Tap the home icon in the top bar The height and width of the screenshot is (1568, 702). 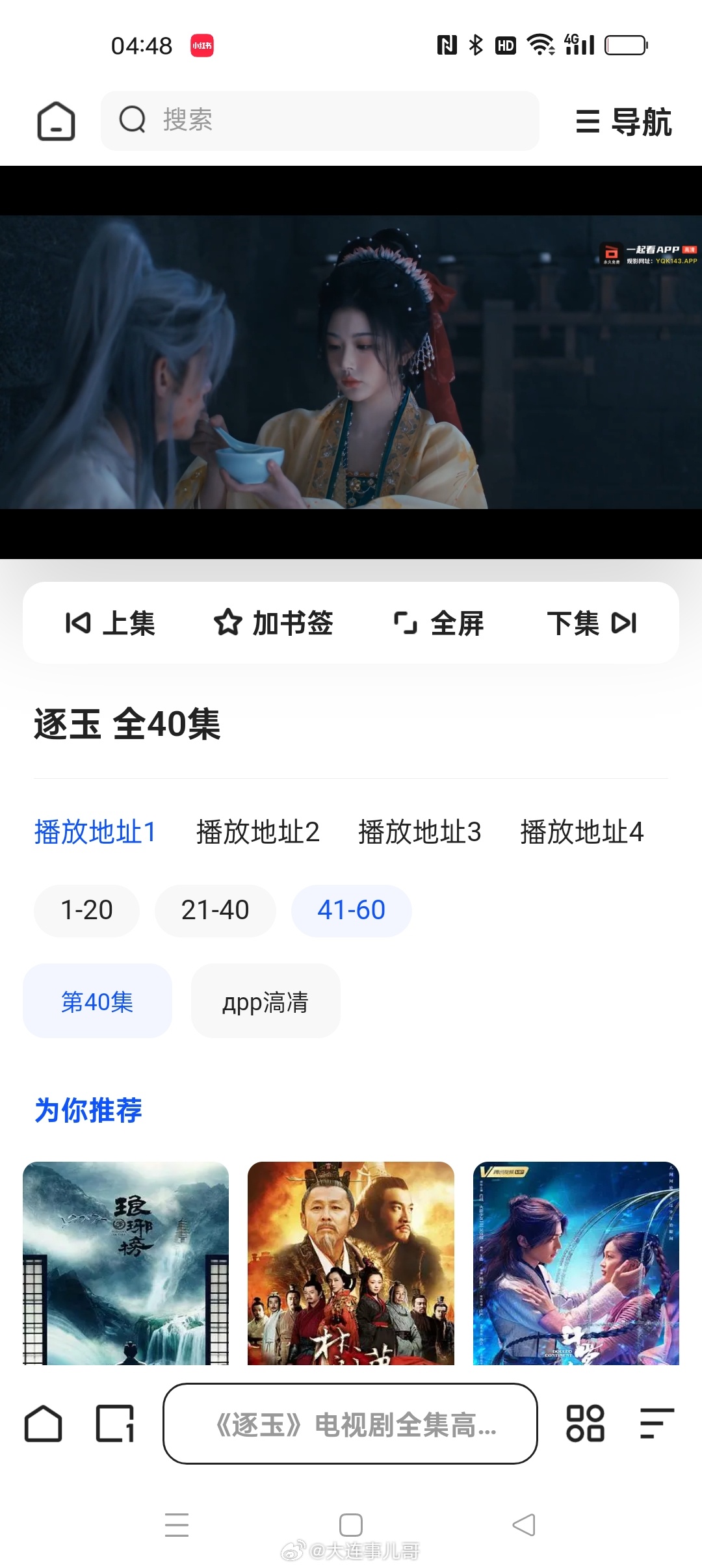pos(55,121)
